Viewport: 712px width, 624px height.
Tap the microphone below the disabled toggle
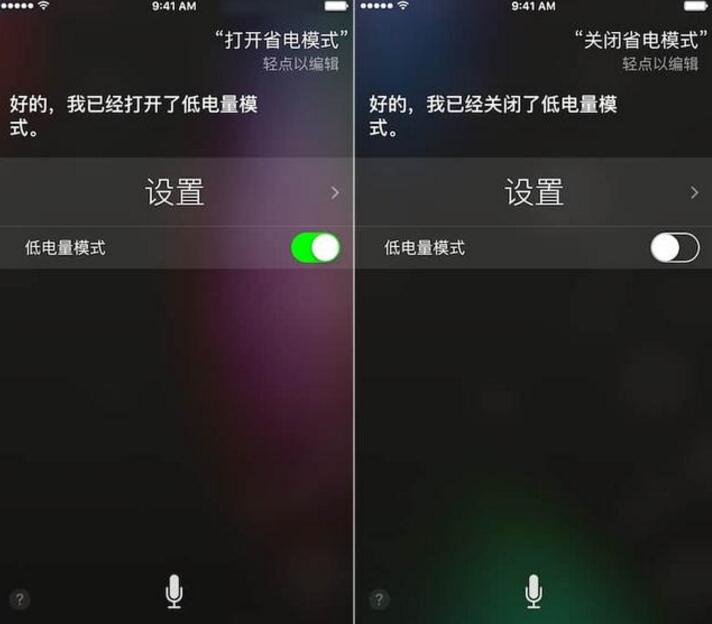534,591
